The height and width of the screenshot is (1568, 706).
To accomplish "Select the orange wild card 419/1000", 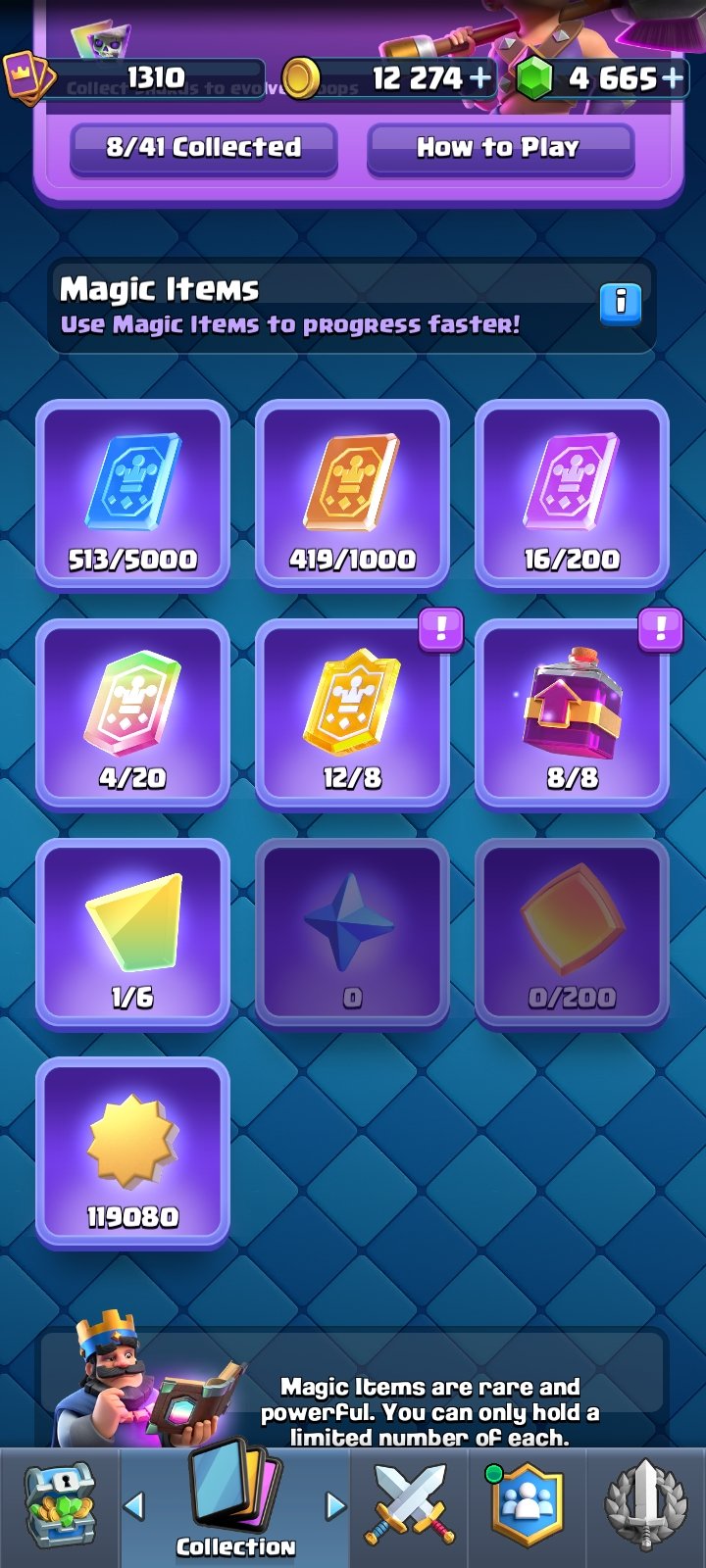I will [x=352, y=495].
